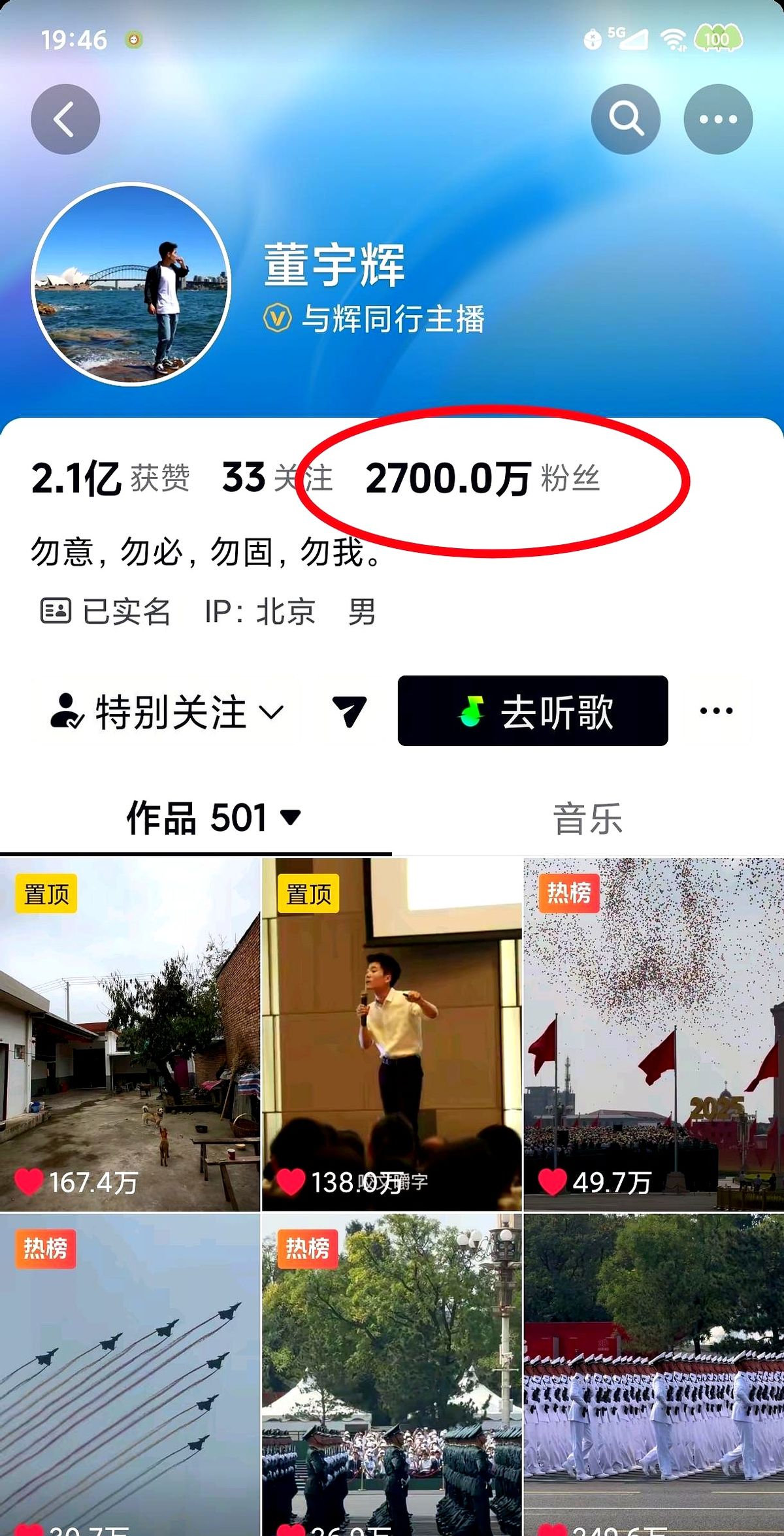Open more options beside 去听歌
Viewport: 784px width, 1536px height.
tap(716, 711)
